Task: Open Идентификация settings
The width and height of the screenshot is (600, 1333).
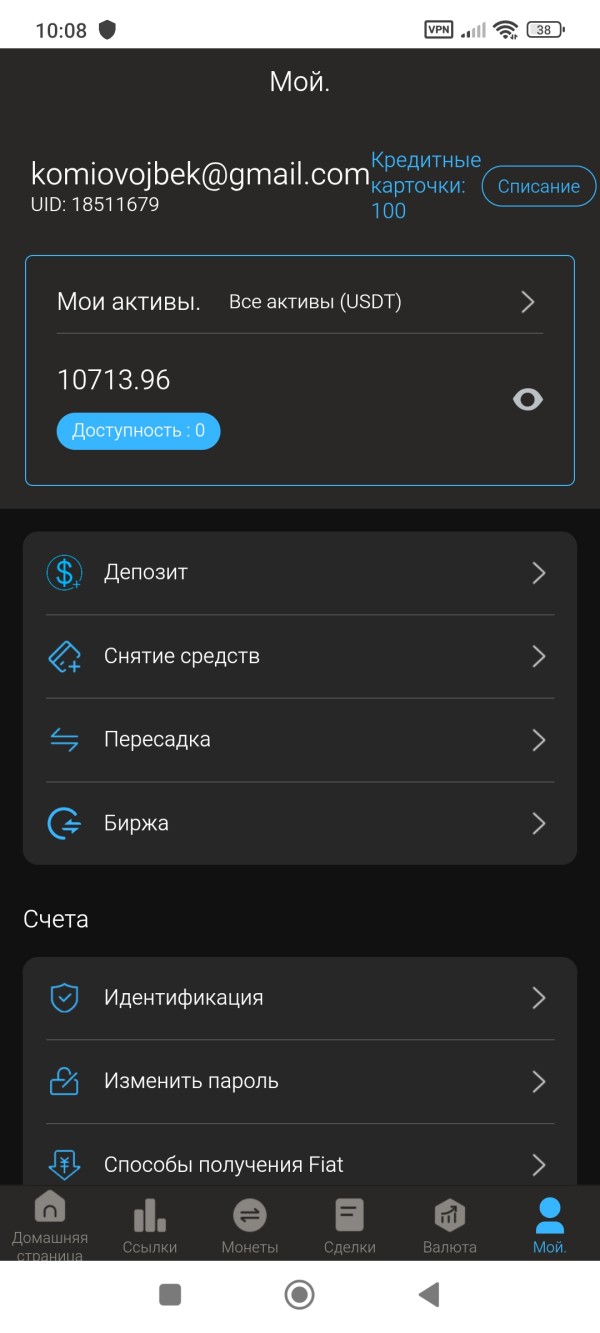Action: [300, 998]
